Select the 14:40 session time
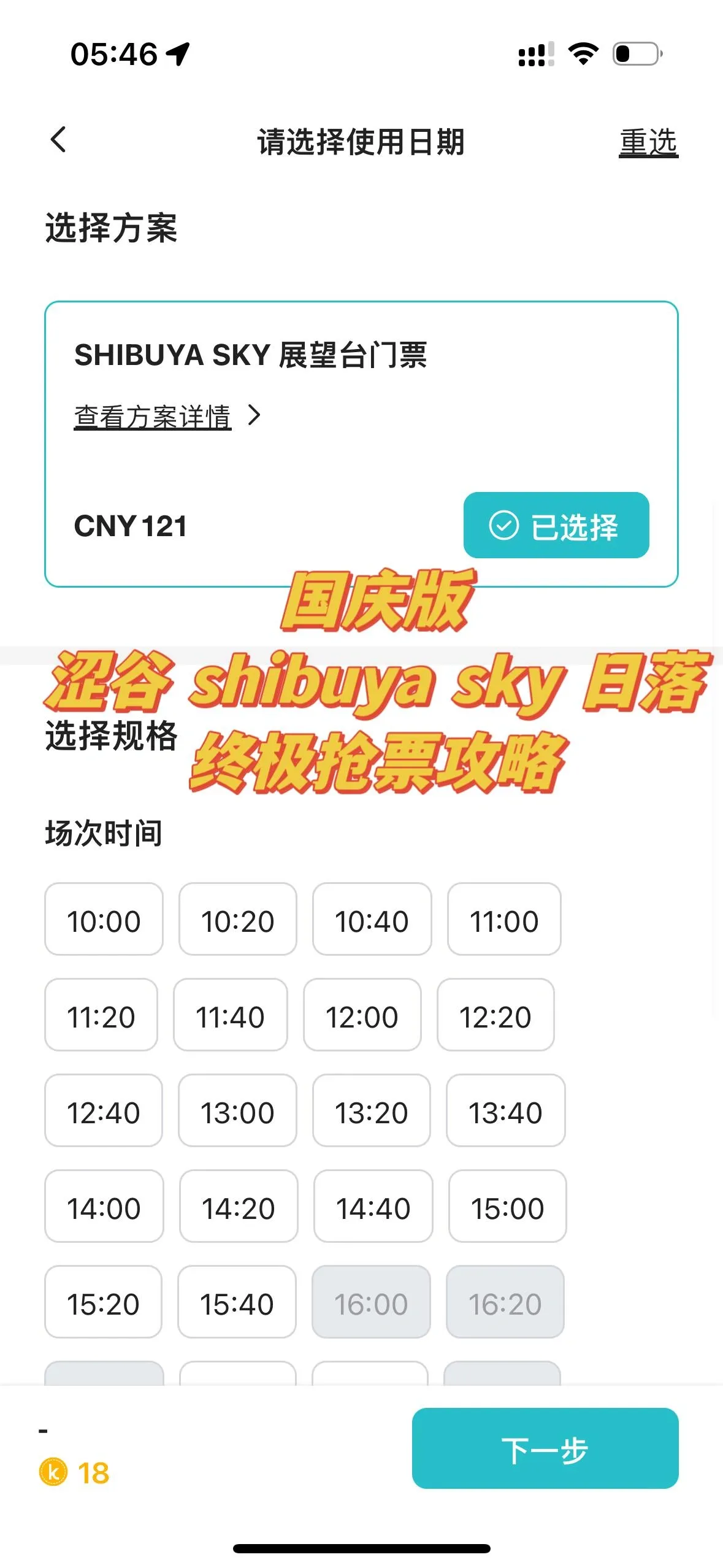Image resolution: width=723 pixels, height=1568 pixels. [373, 1205]
